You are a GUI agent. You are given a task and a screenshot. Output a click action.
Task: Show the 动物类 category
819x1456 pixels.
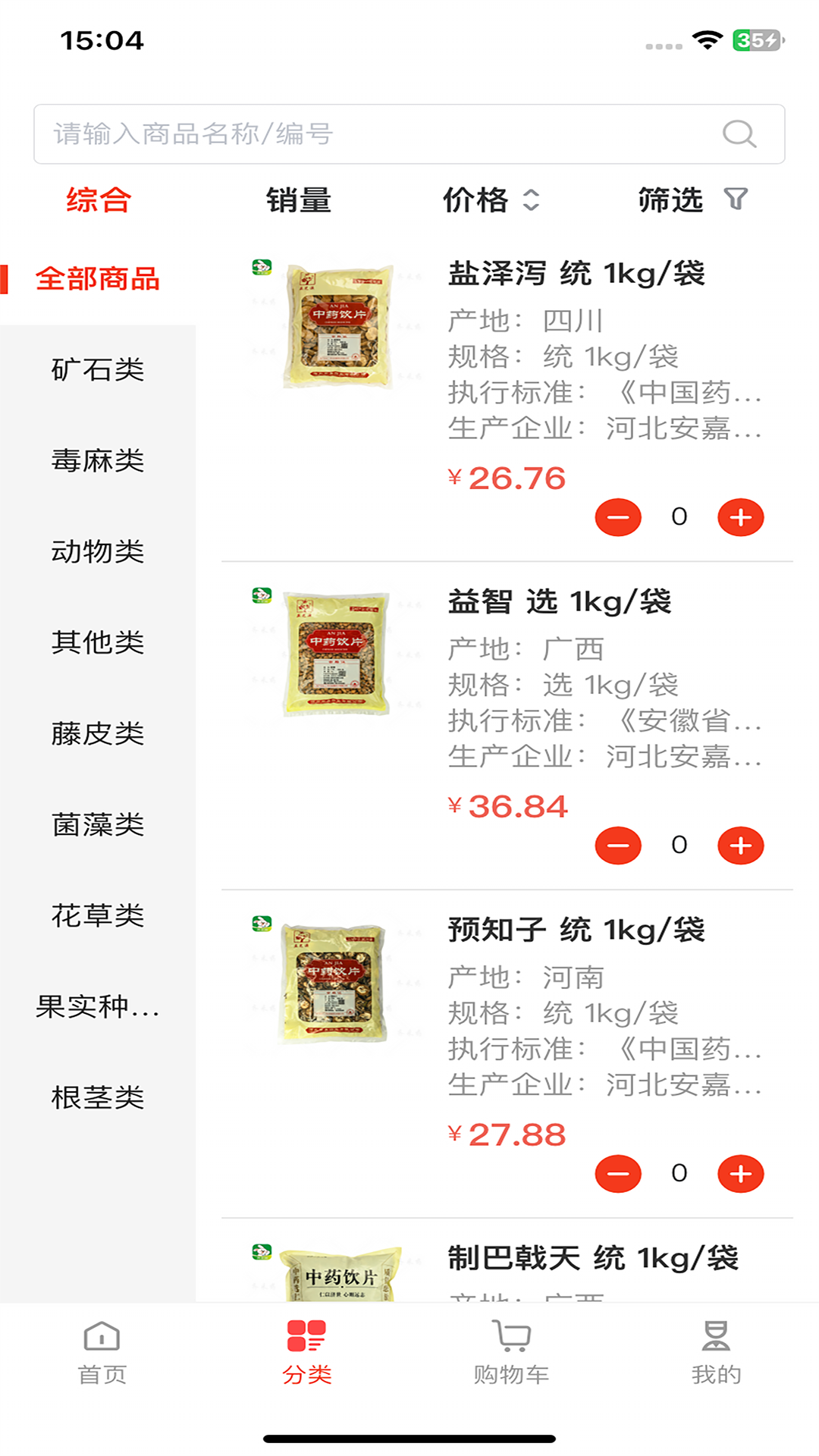[98, 552]
